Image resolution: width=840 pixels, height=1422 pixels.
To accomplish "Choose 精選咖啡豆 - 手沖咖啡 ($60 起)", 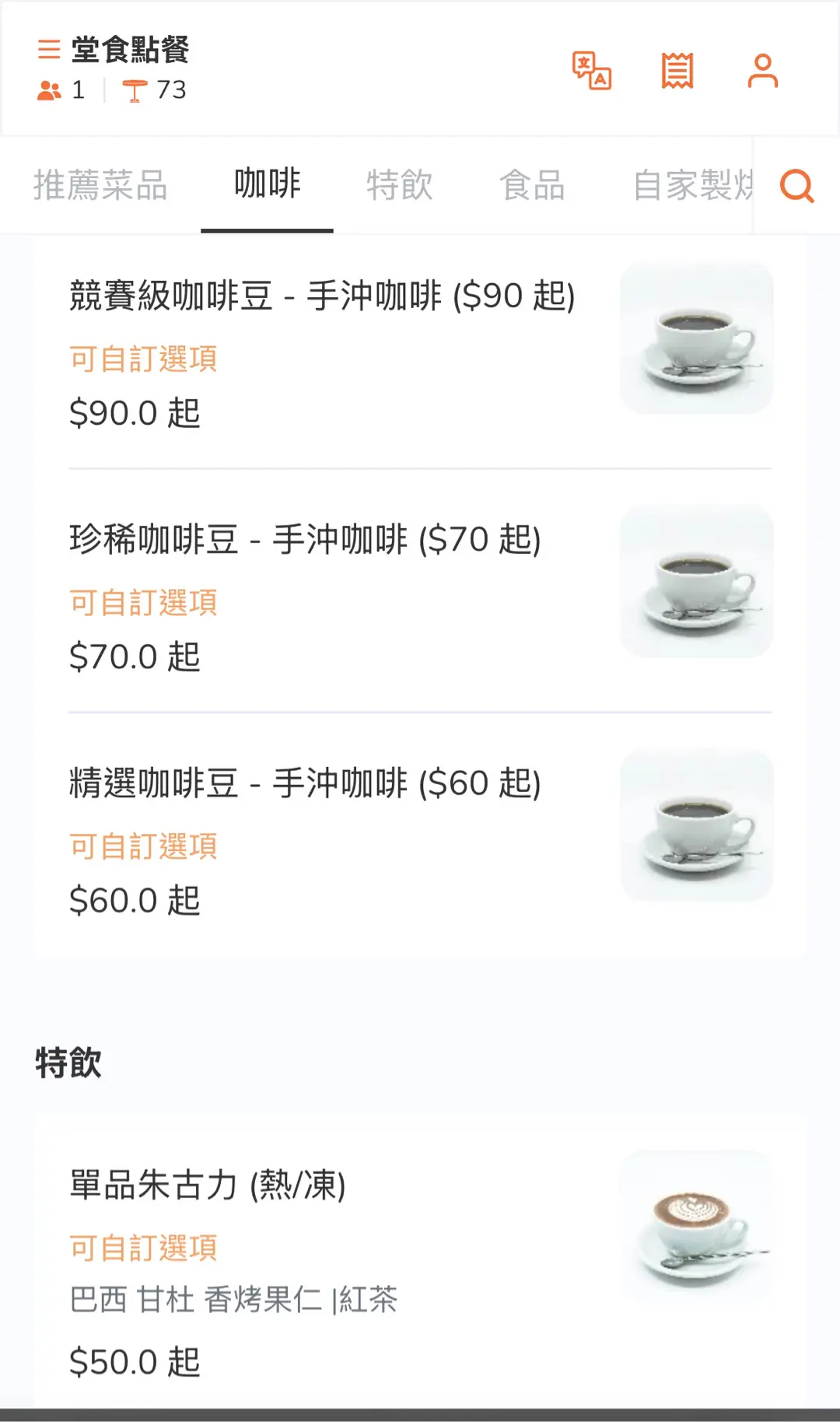I will coord(305,784).
